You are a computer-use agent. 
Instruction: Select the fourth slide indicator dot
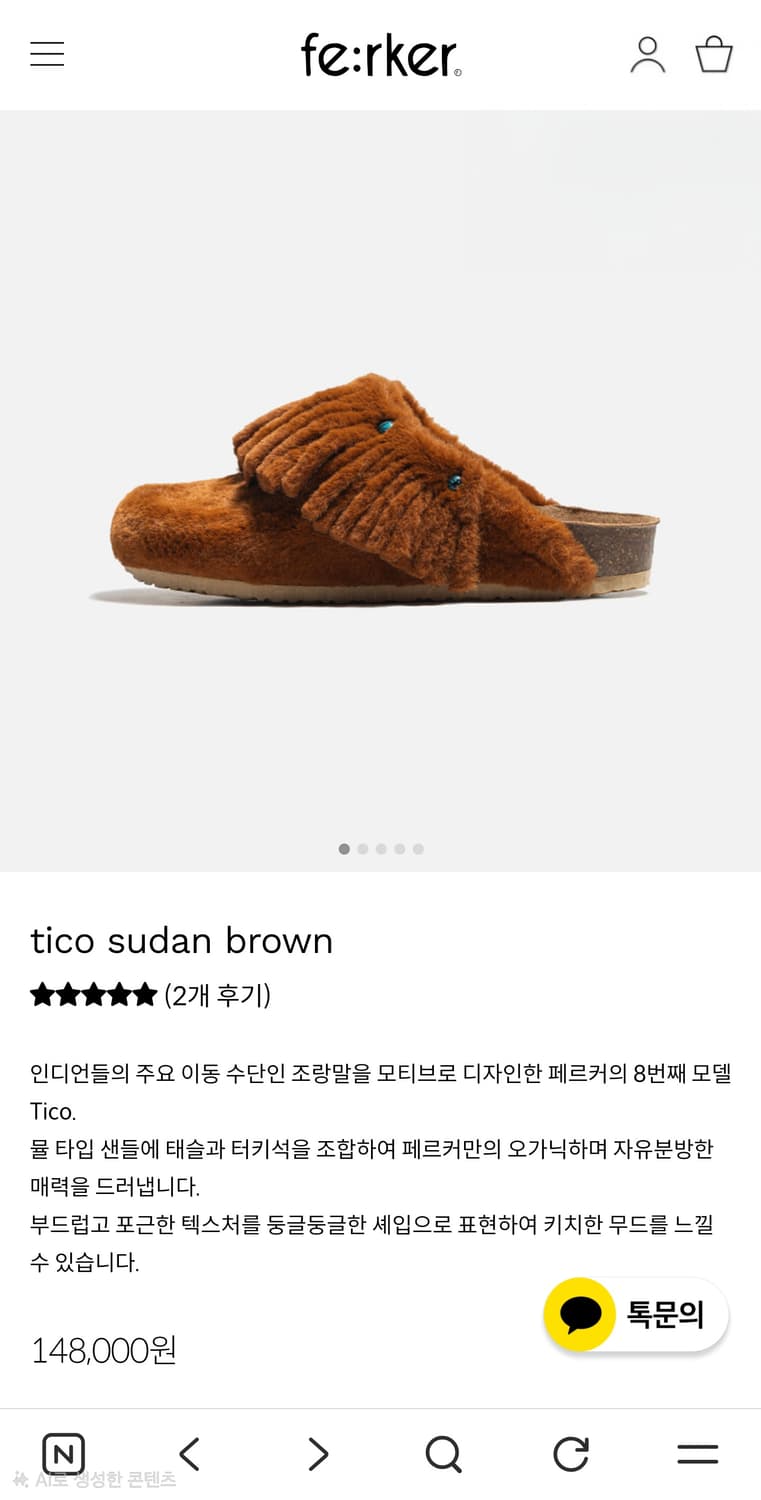pyautogui.click(x=400, y=848)
